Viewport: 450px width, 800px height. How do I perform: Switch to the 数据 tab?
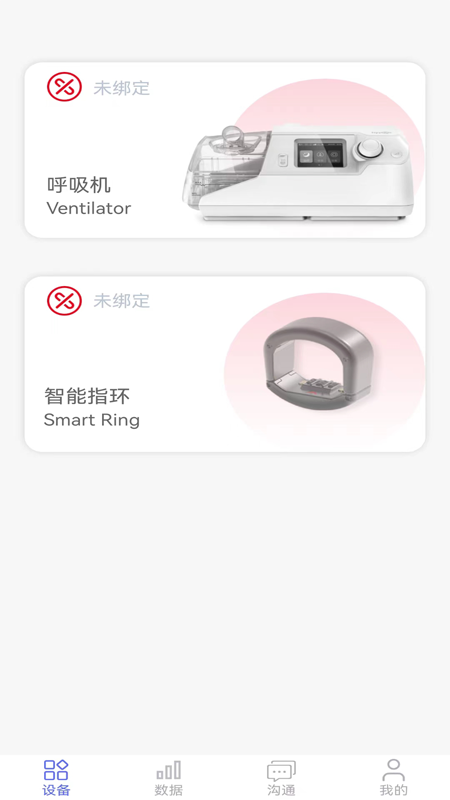click(x=168, y=778)
